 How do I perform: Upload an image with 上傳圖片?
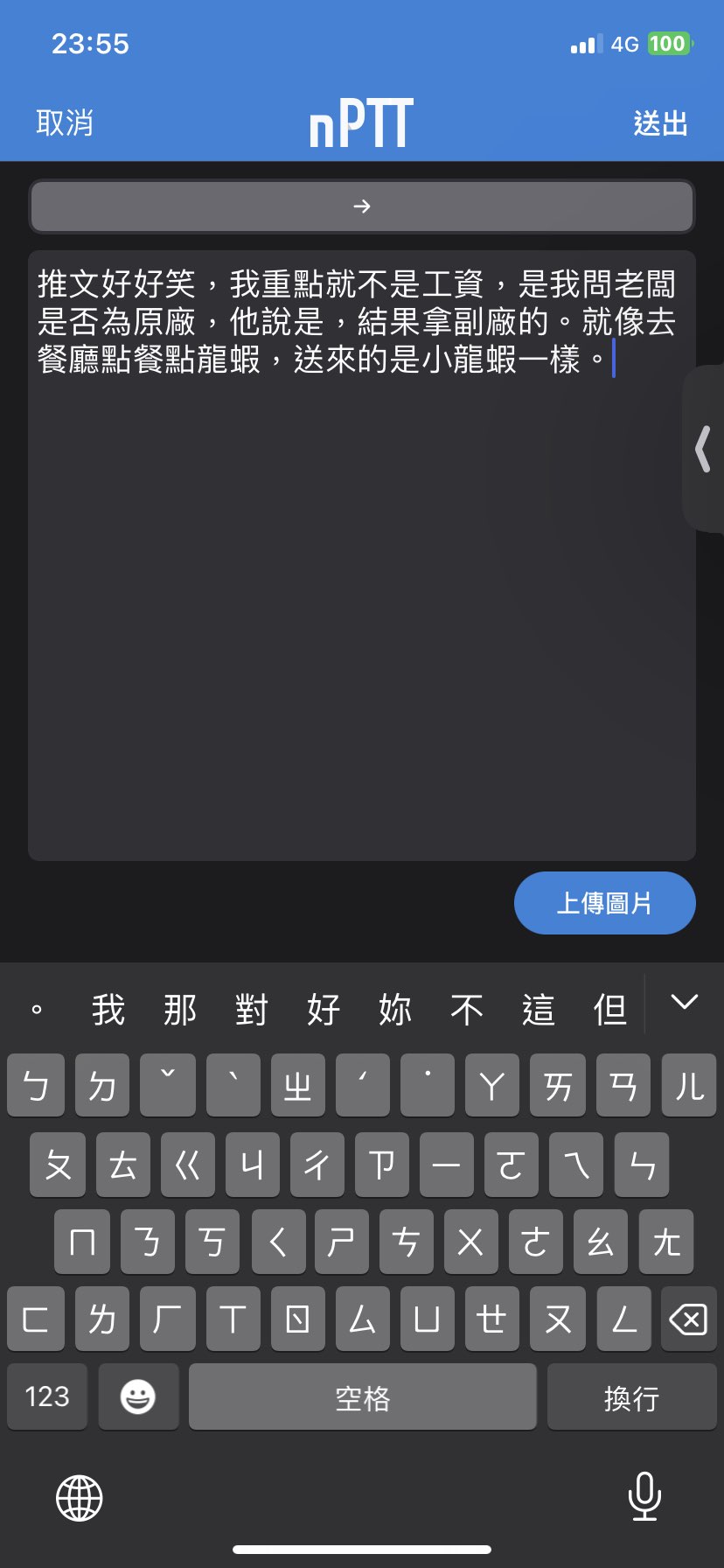click(x=604, y=903)
